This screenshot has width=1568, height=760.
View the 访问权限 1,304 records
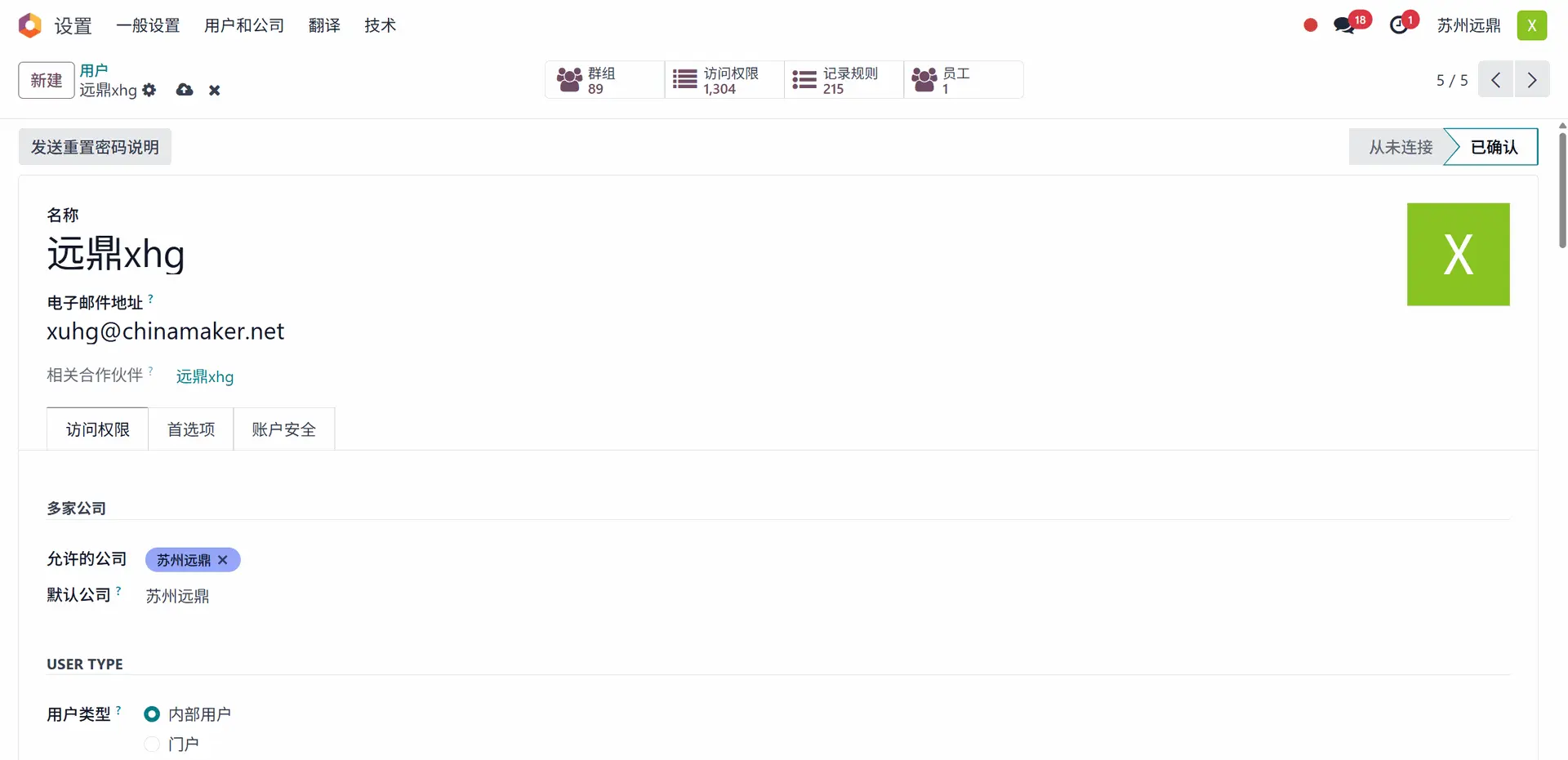click(x=724, y=80)
